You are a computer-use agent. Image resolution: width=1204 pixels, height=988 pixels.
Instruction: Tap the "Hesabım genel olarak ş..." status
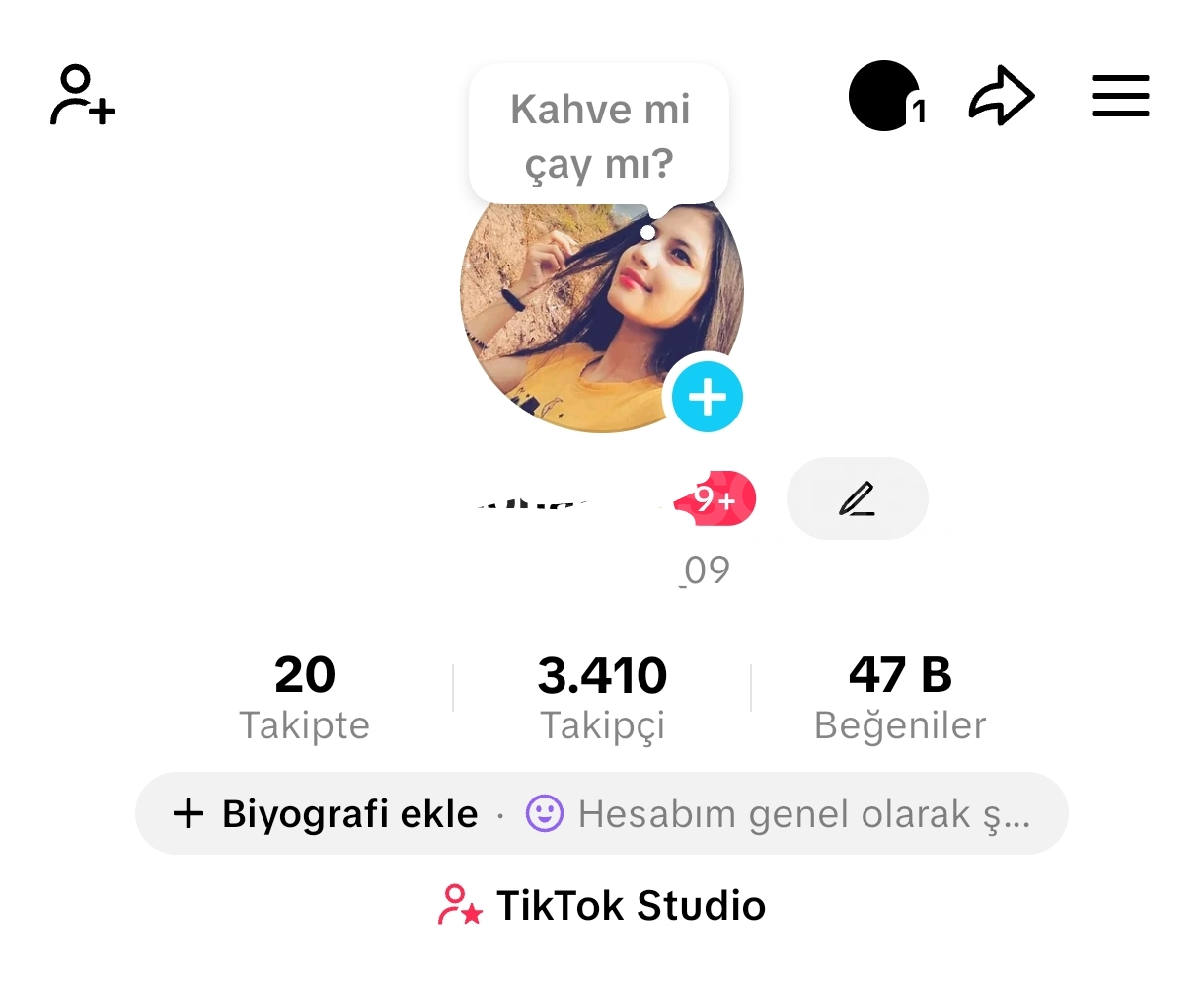pyautogui.click(x=780, y=814)
